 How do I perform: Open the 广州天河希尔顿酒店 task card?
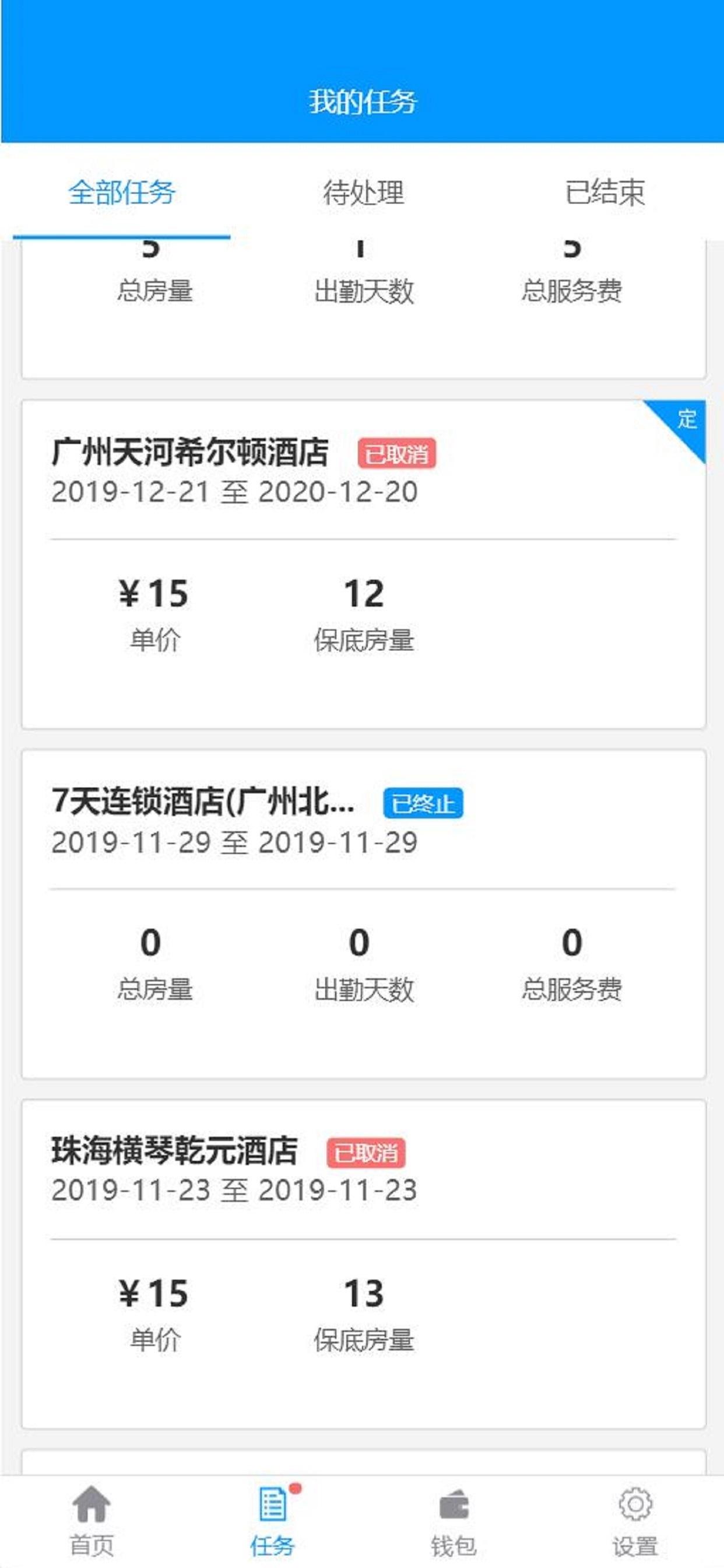(190, 453)
